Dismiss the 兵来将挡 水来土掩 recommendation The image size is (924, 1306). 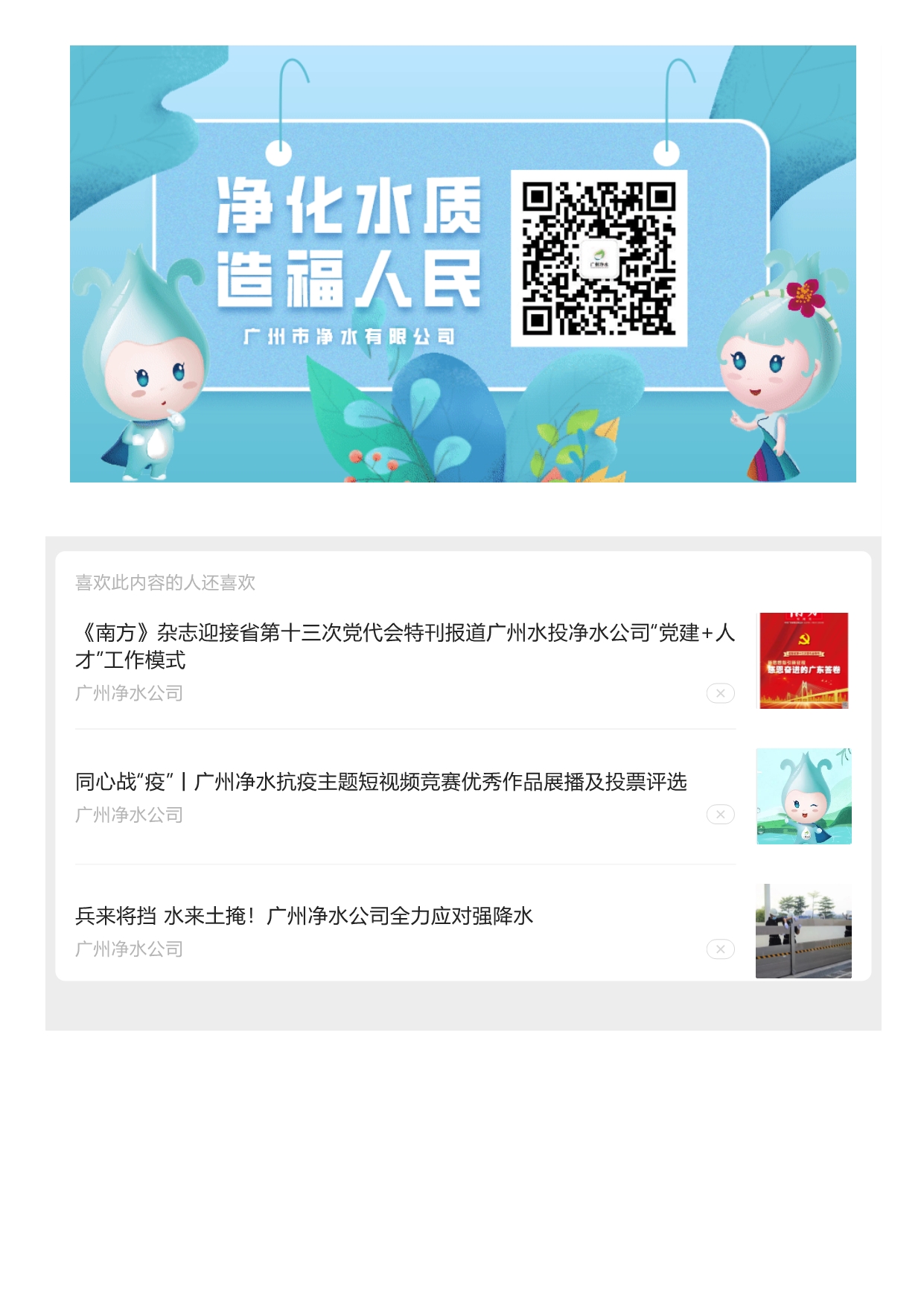[x=720, y=949]
